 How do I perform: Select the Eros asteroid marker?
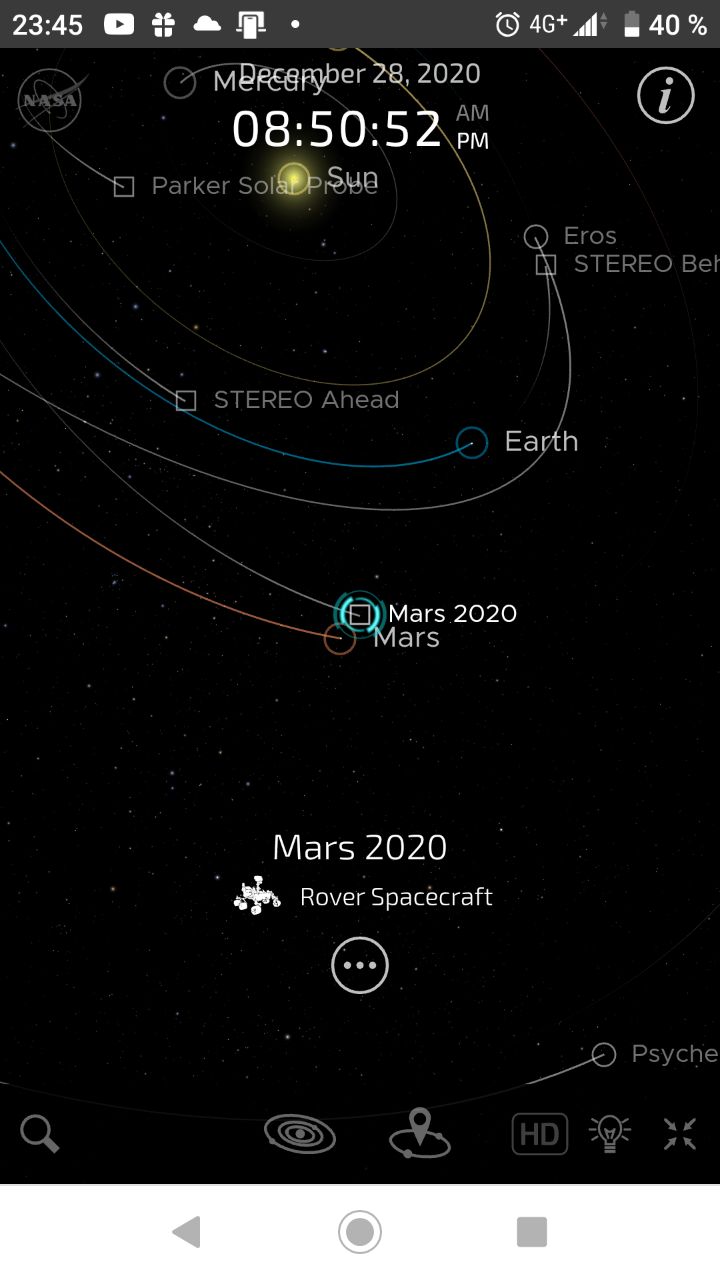coord(537,236)
